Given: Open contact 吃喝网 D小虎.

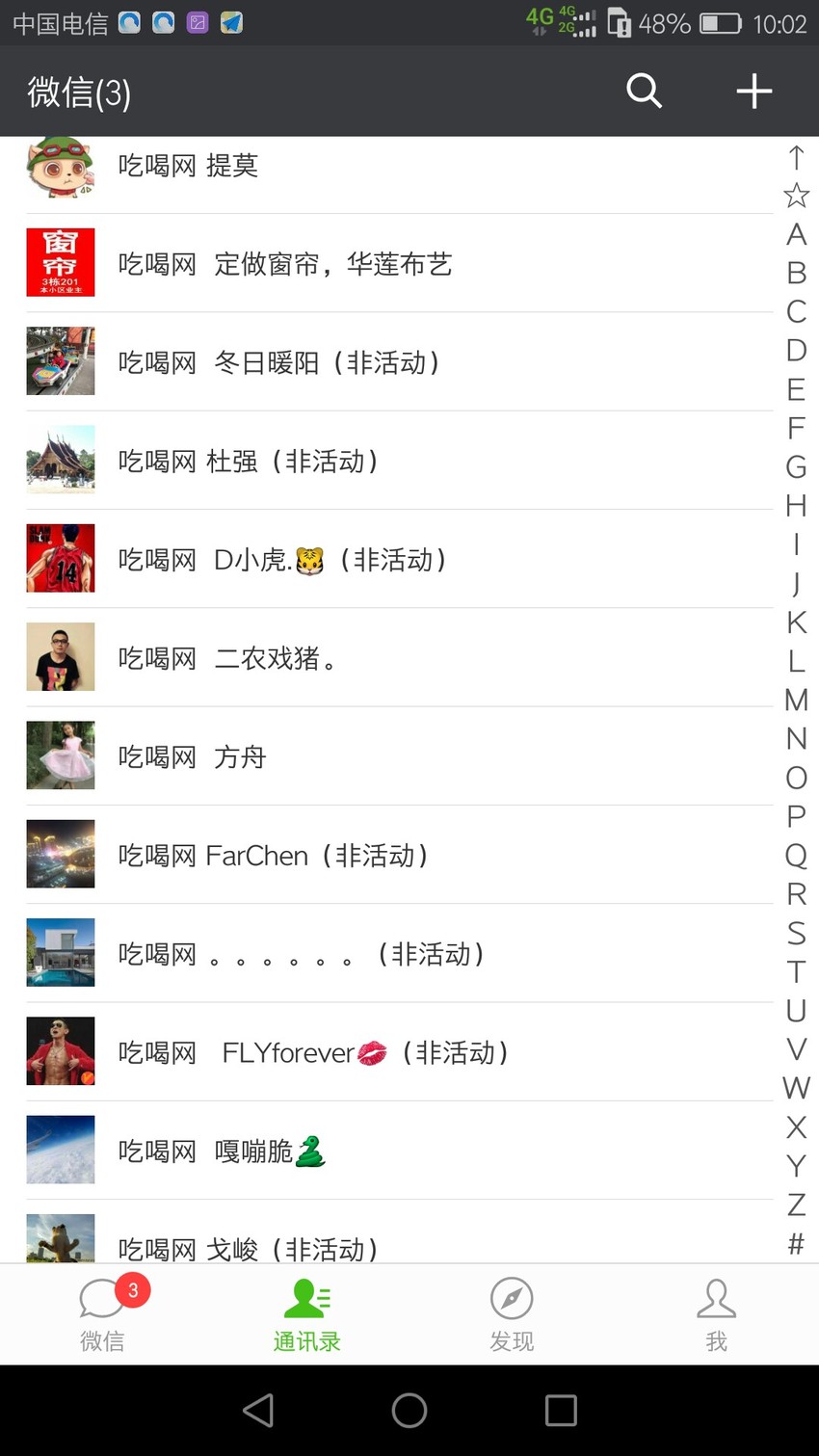Looking at the screenshot, I should (x=399, y=559).
